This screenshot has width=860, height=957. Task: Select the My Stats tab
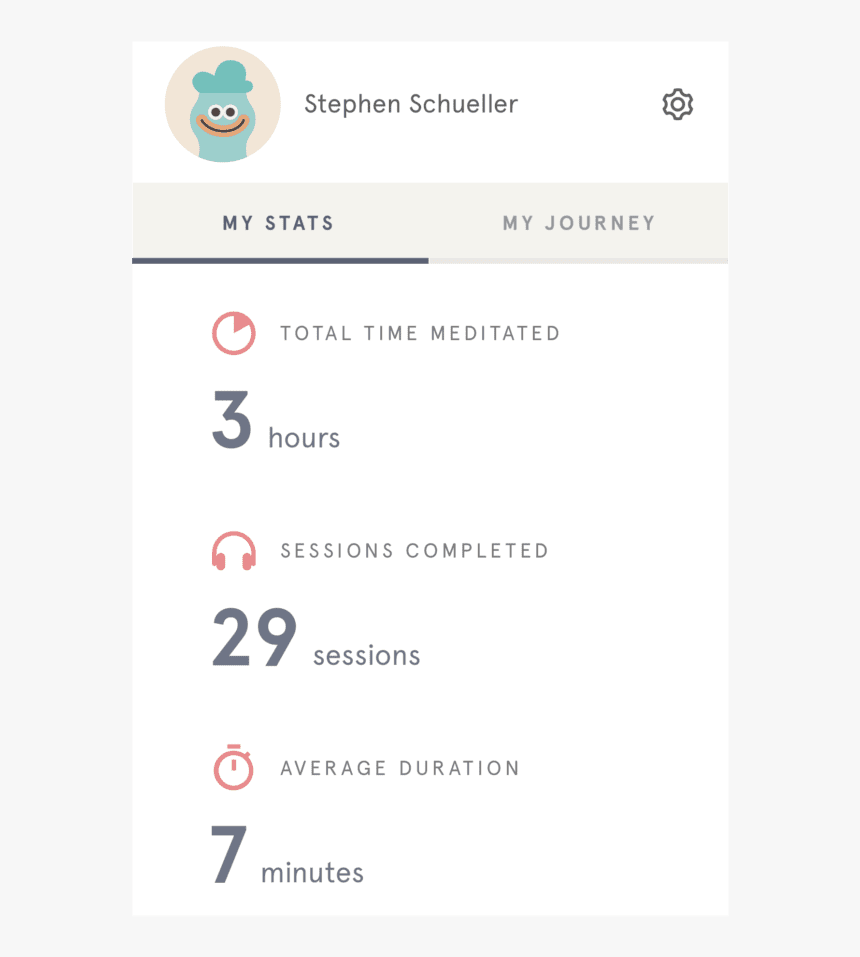pos(279,223)
